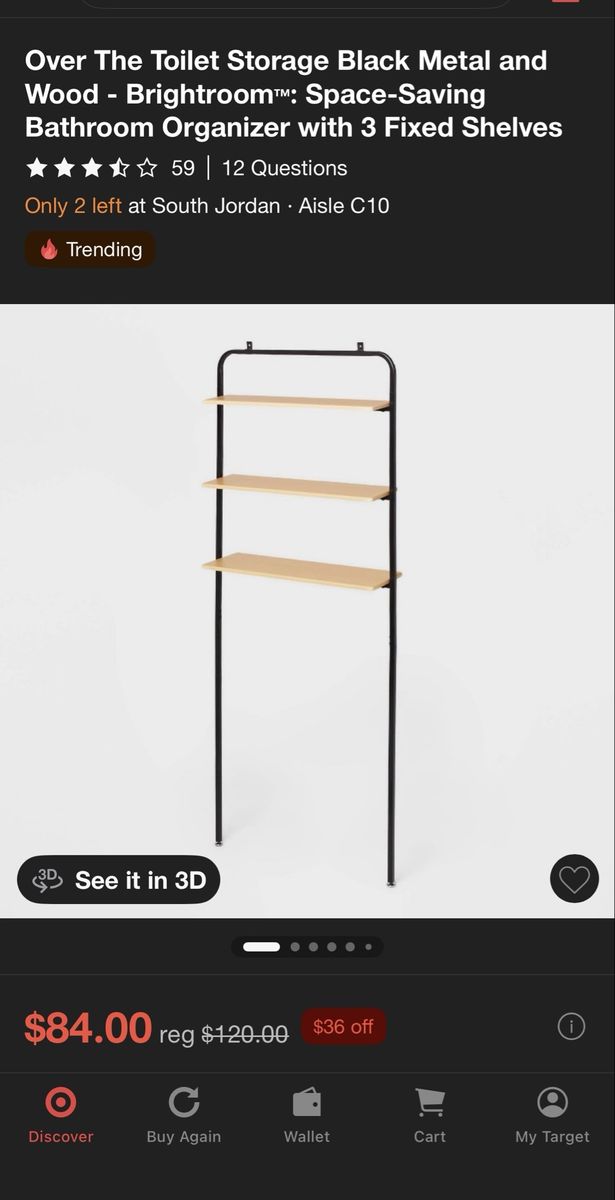This screenshot has height=1200, width=615.
Task: Open the Wallet tab
Action: coord(307,1115)
